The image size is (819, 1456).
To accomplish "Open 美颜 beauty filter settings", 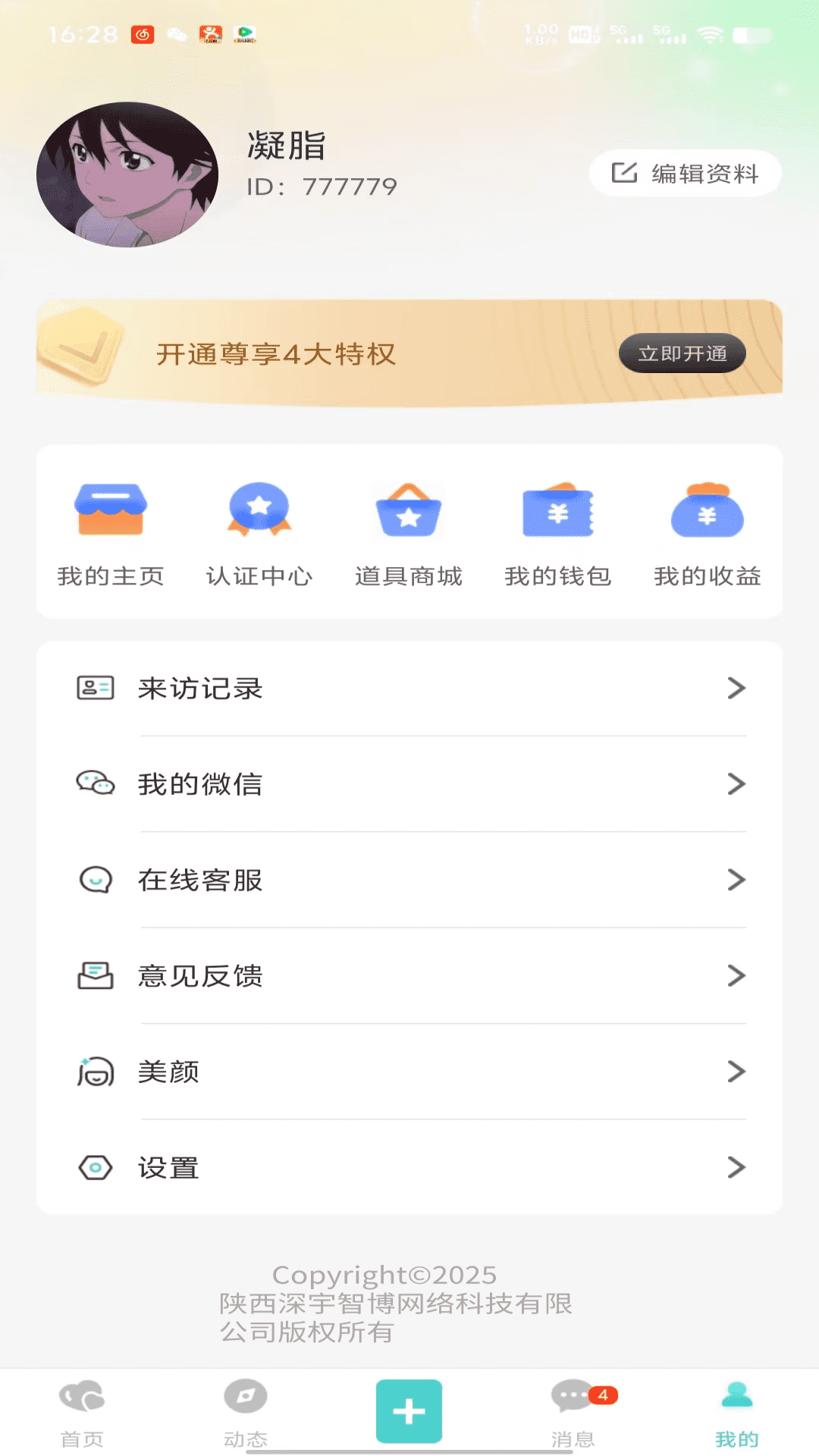I will tap(94, 1072).
